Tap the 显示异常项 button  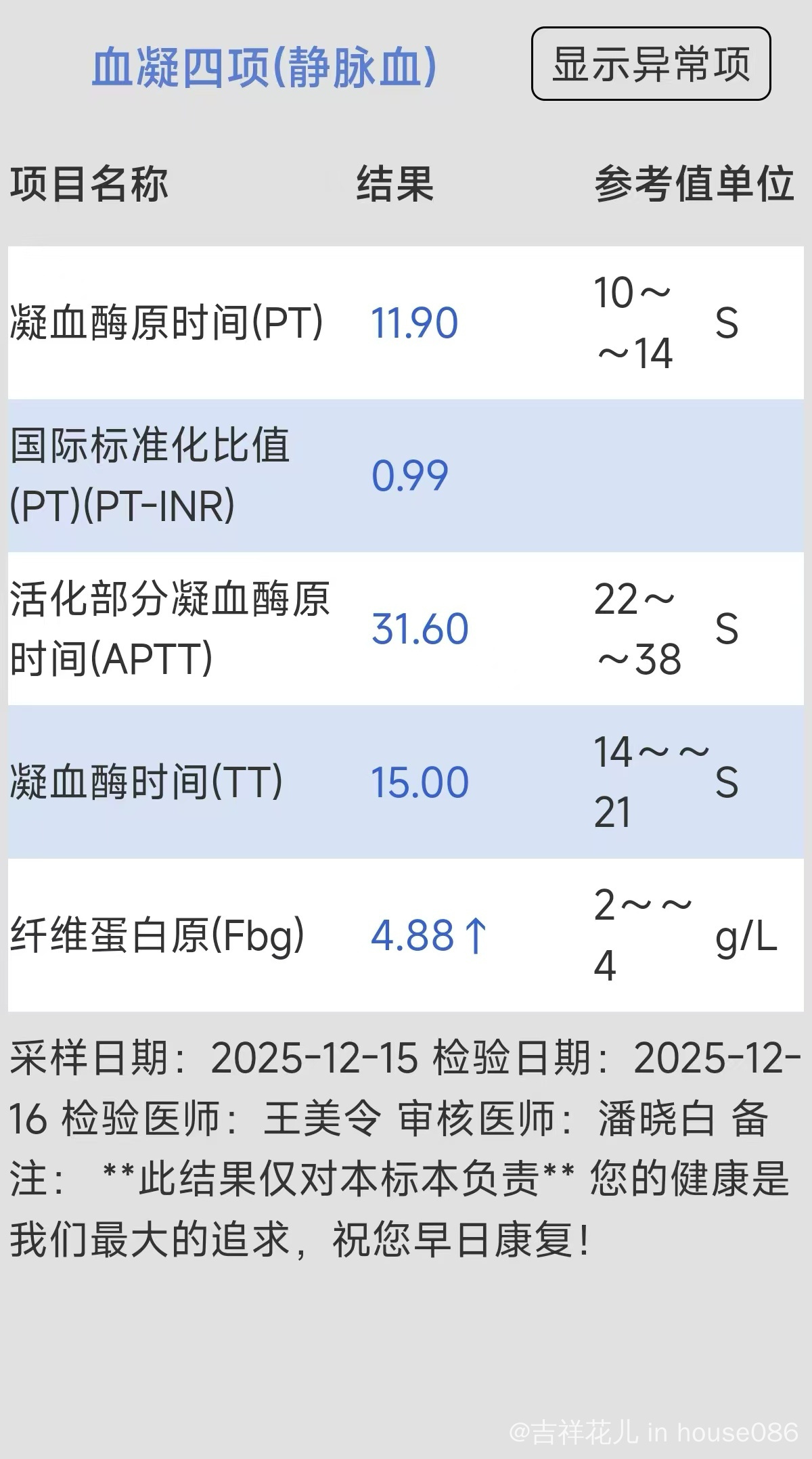coord(651,64)
